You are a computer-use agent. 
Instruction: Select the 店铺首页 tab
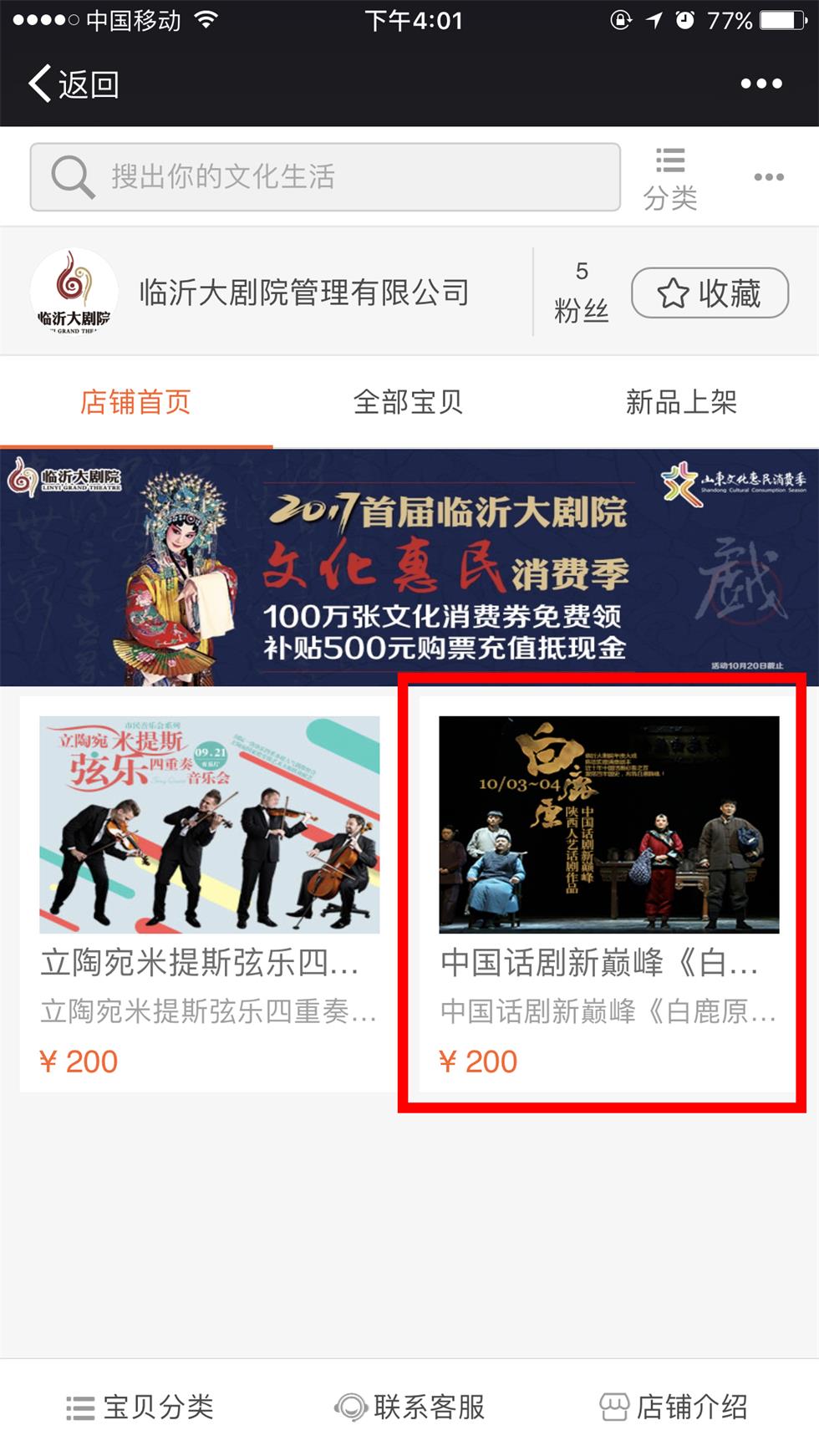click(135, 402)
